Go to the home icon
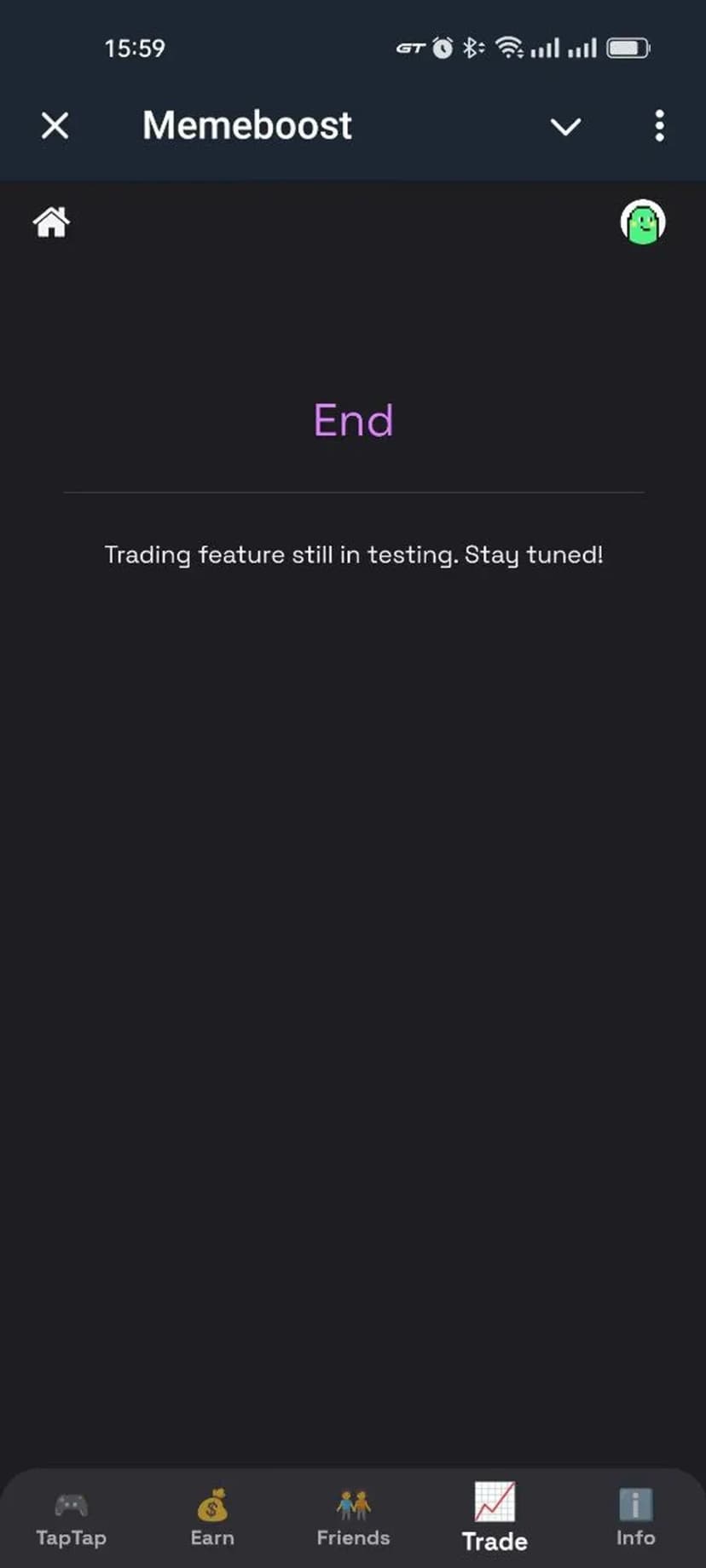The image size is (706, 1568). coord(51,222)
